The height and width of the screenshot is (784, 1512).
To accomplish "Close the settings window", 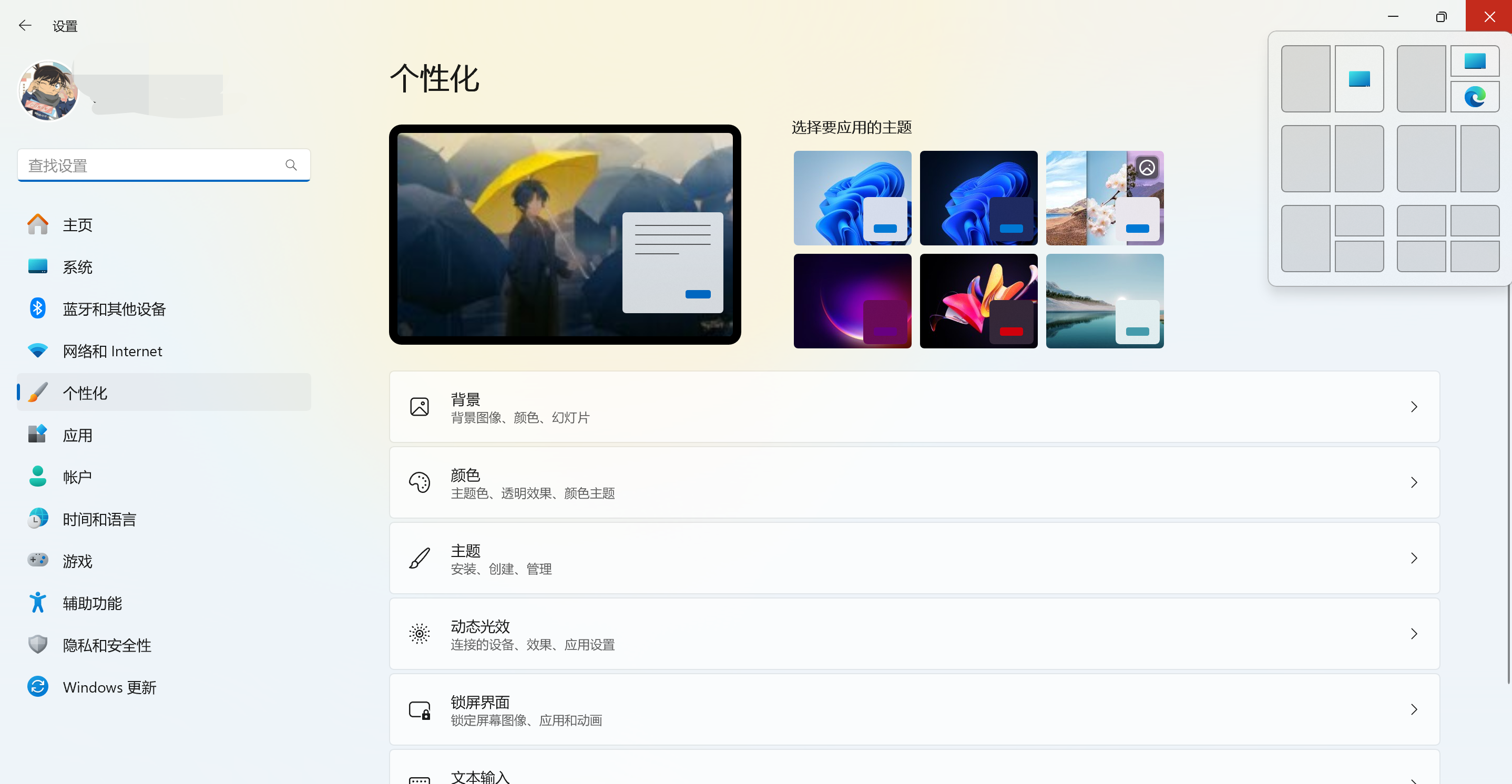I will (1488, 16).
